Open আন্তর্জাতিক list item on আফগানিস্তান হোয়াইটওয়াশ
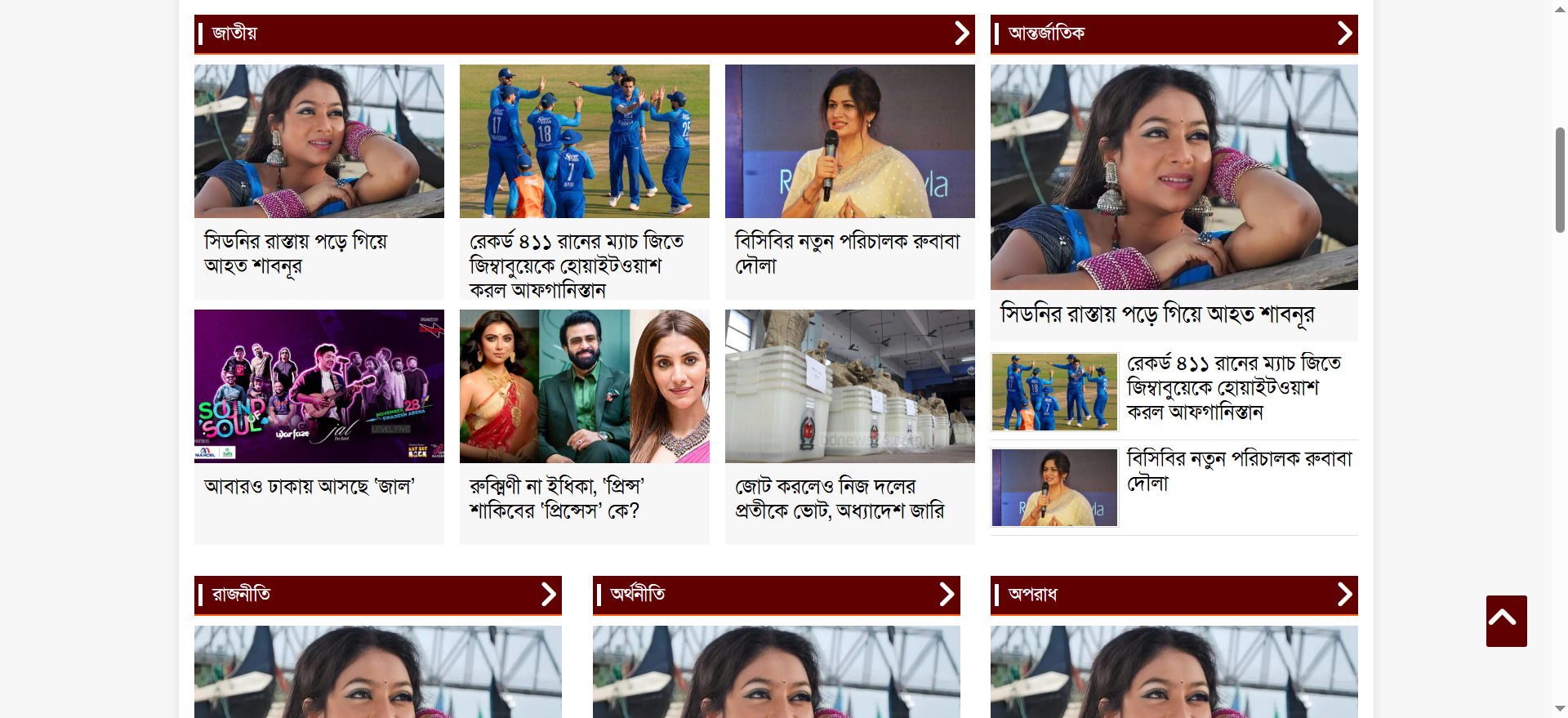This screenshot has width=1568, height=718. pyautogui.click(x=1233, y=387)
